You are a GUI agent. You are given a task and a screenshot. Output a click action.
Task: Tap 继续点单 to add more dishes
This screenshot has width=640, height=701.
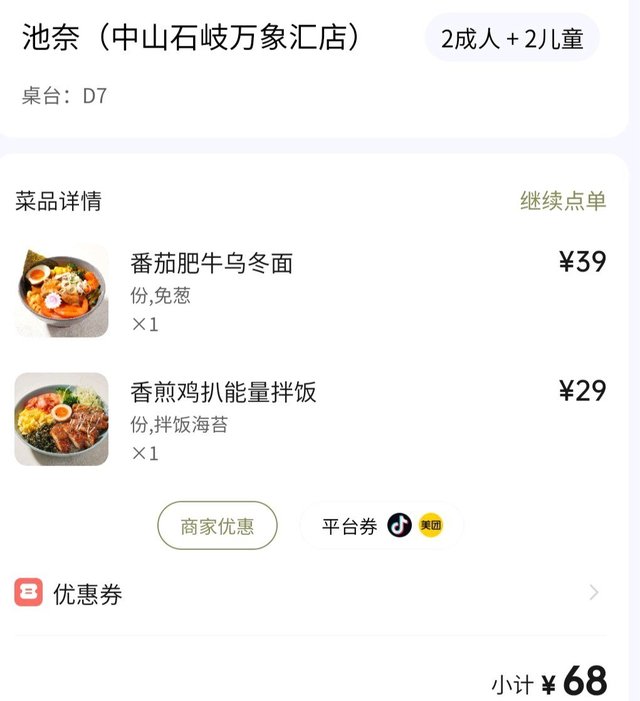point(563,201)
